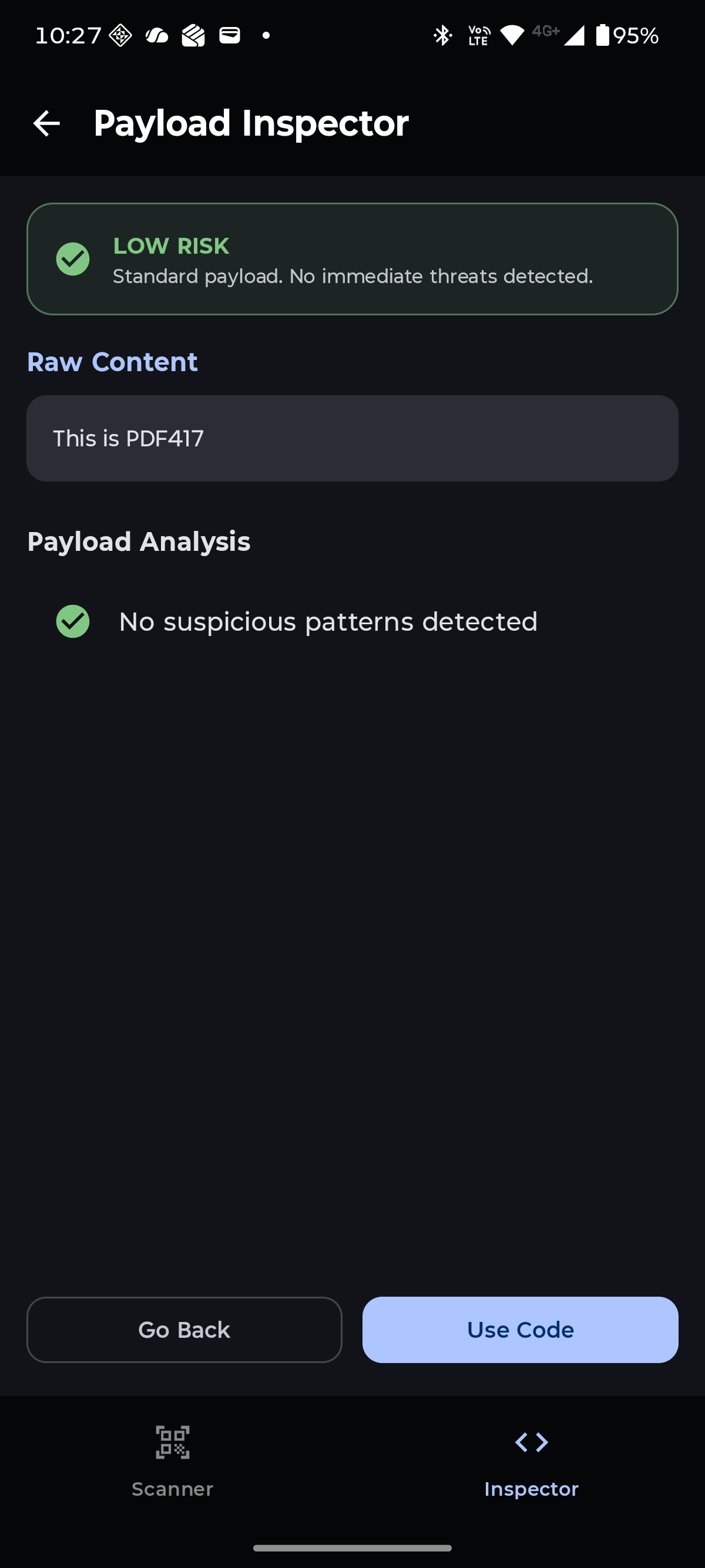Viewport: 705px width, 1568px height.
Task: Tap the Go Back button
Action: [x=184, y=1330]
